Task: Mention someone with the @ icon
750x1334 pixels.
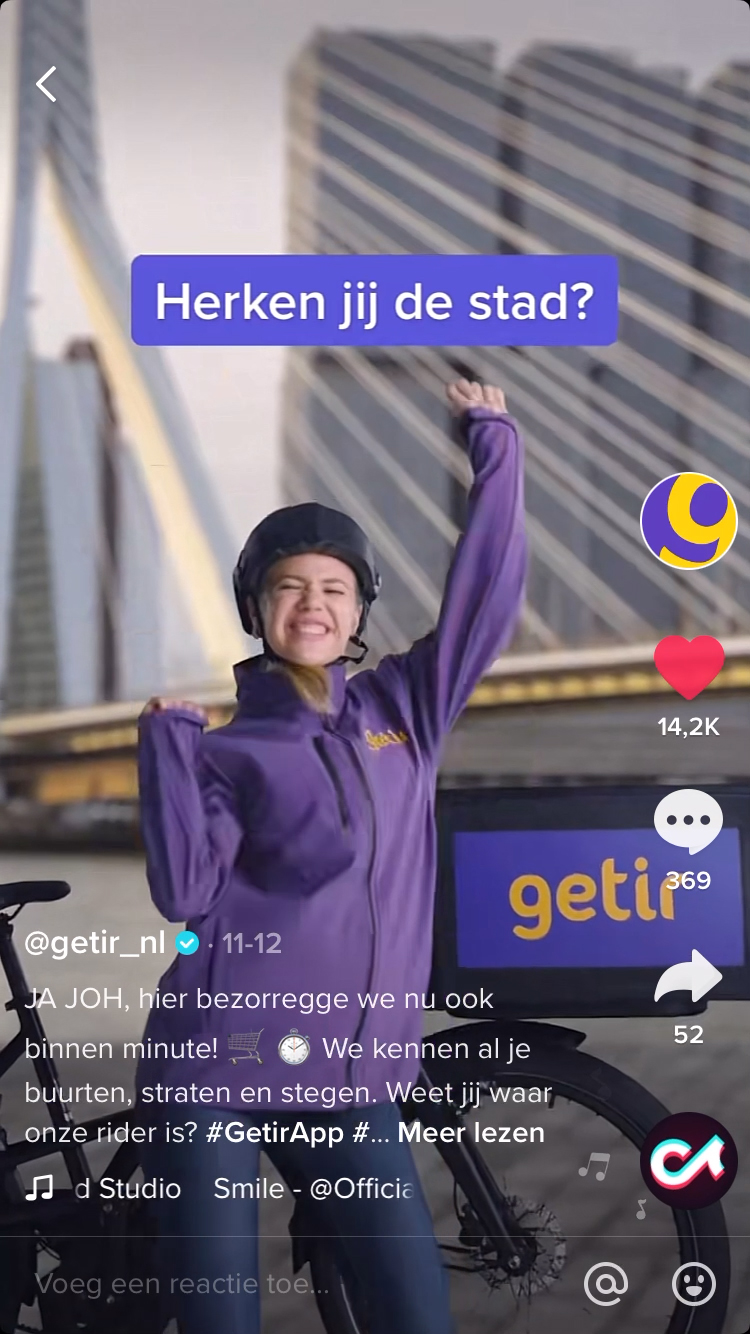Action: coord(606,1284)
